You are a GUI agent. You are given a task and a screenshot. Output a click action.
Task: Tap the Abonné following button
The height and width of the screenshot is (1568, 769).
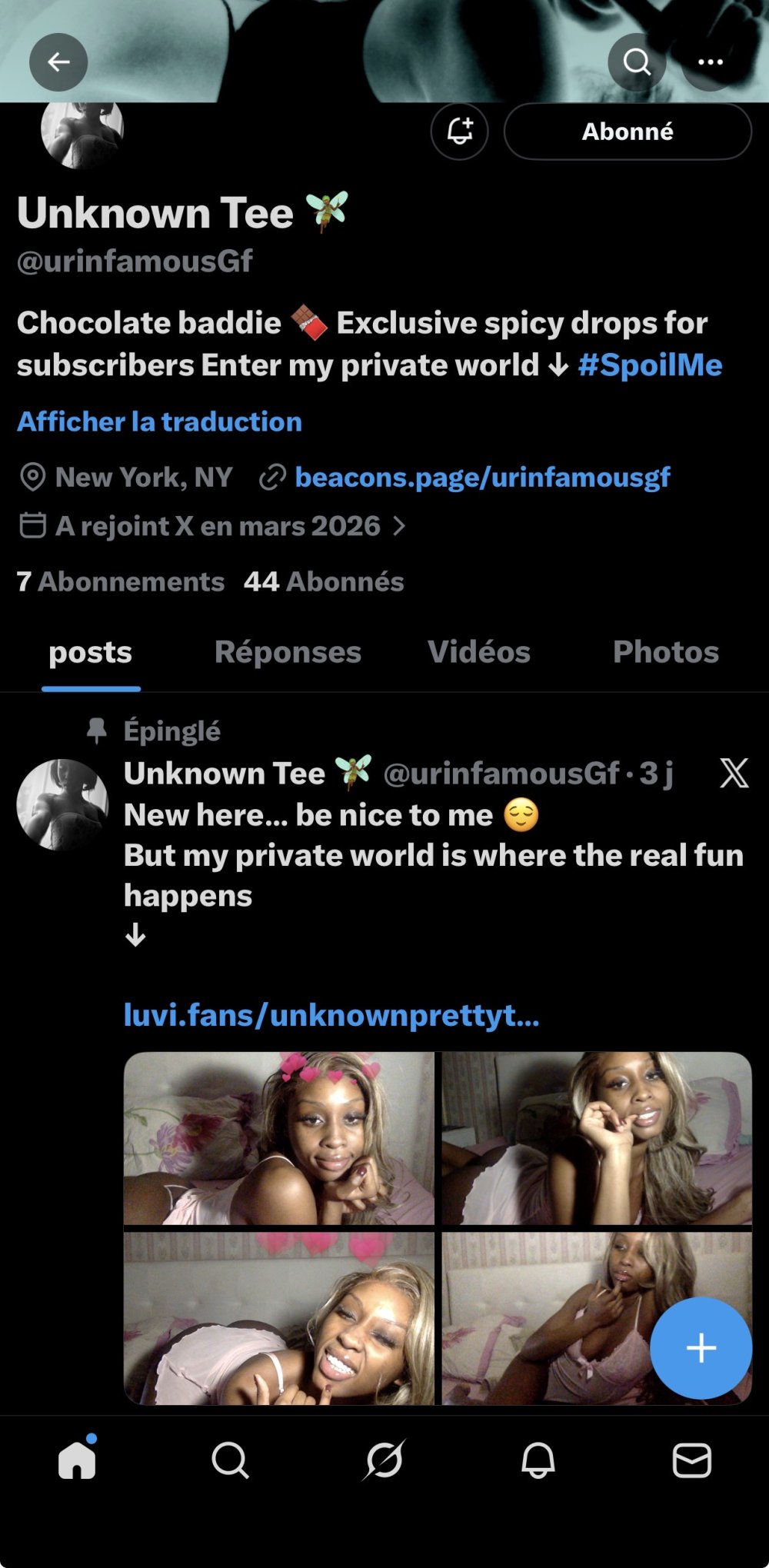(628, 131)
